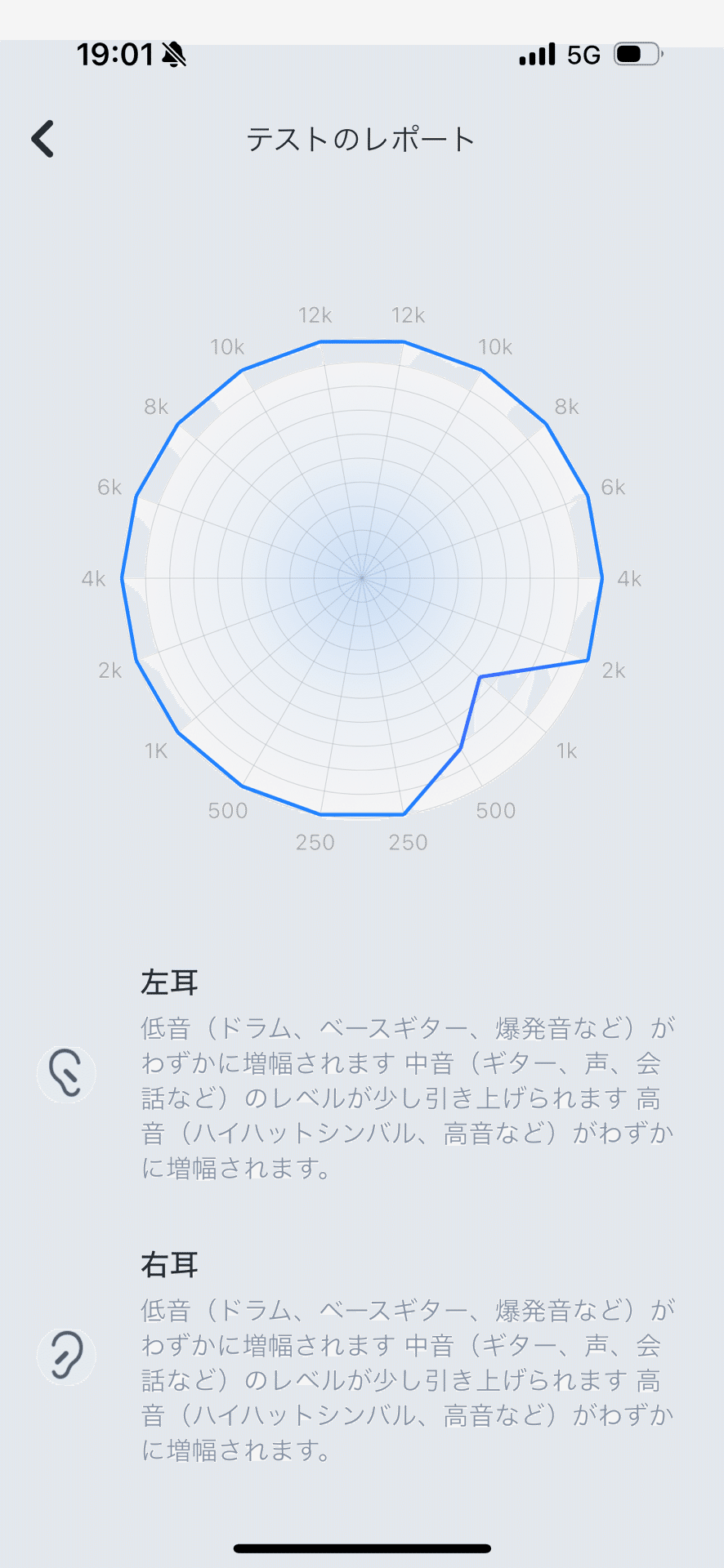
Task: Tap the テストのレポート title
Action: [x=362, y=139]
